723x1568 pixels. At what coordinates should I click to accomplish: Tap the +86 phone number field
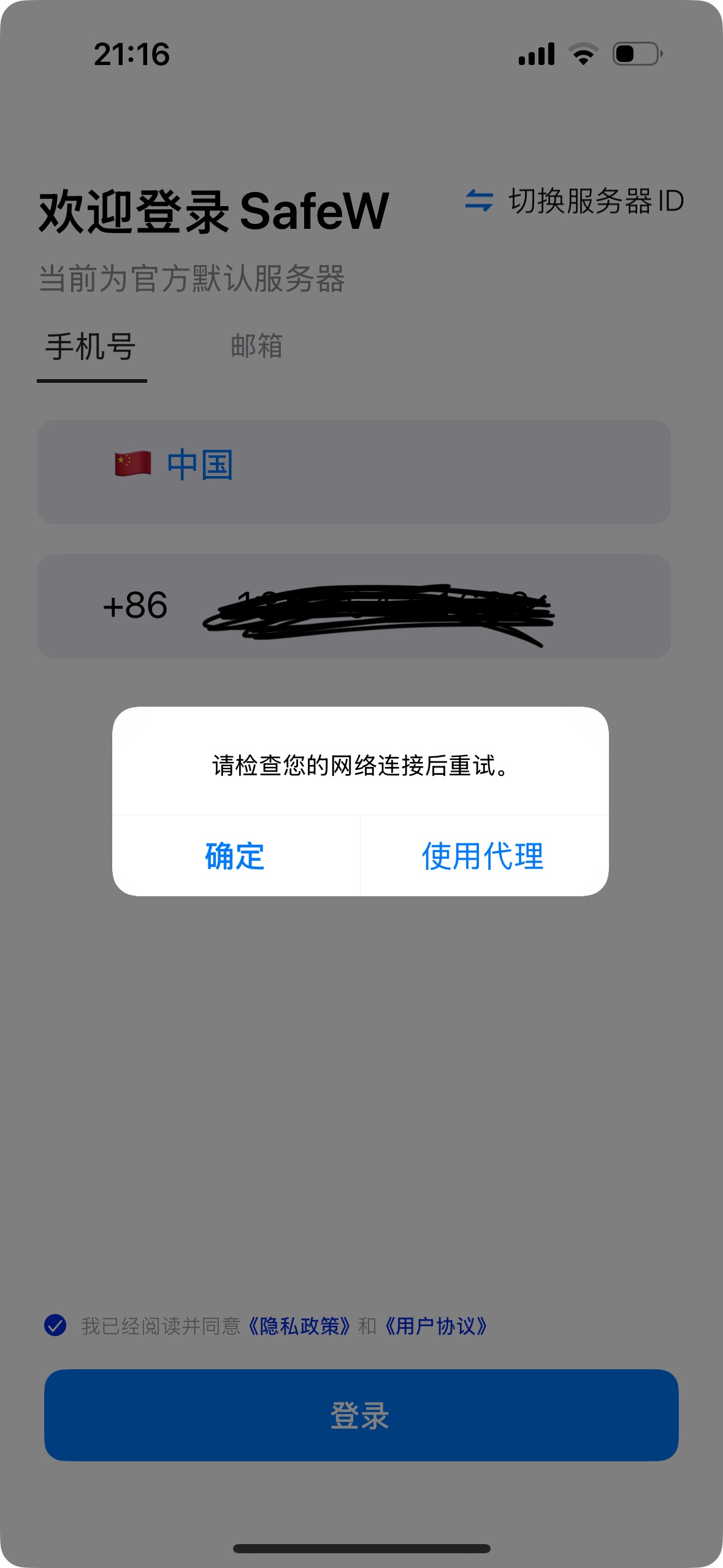[354, 606]
